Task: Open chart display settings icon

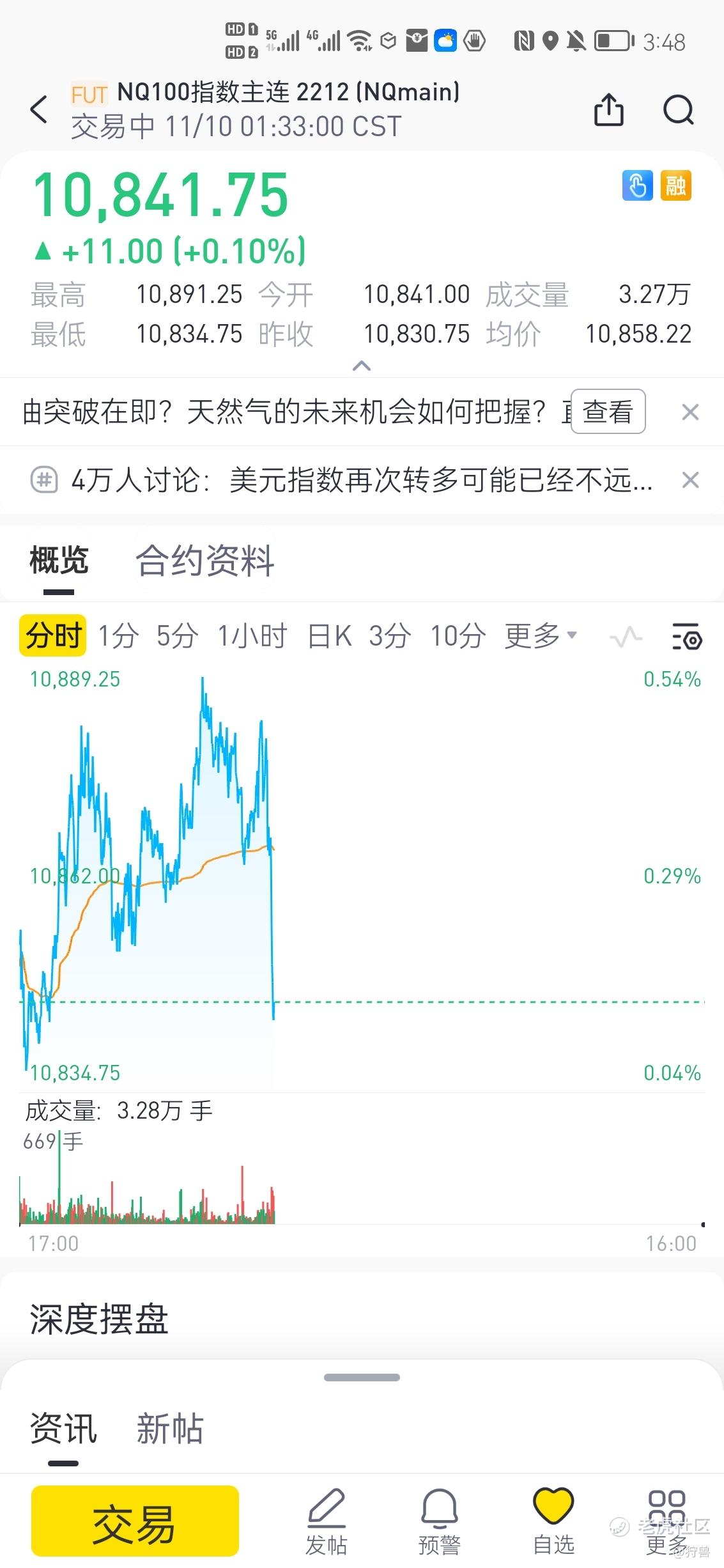Action: (x=687, y=637)
